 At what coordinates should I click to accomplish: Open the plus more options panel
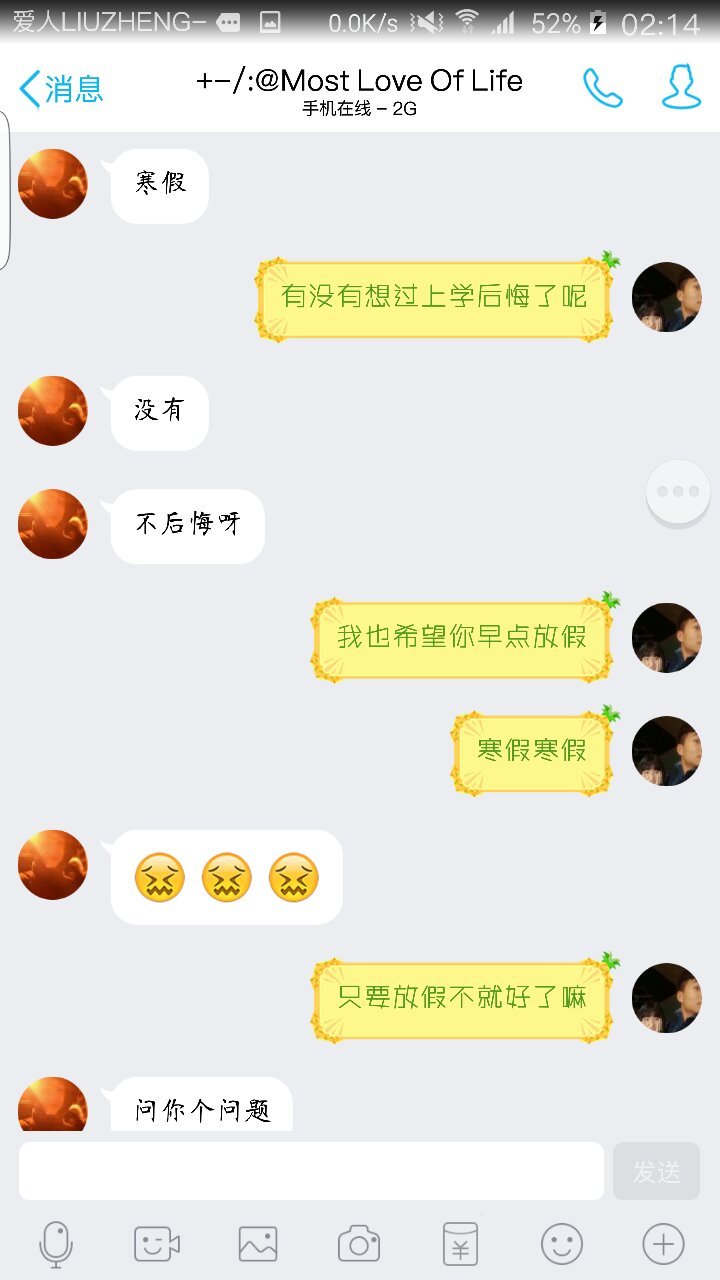pos(662,1245)
